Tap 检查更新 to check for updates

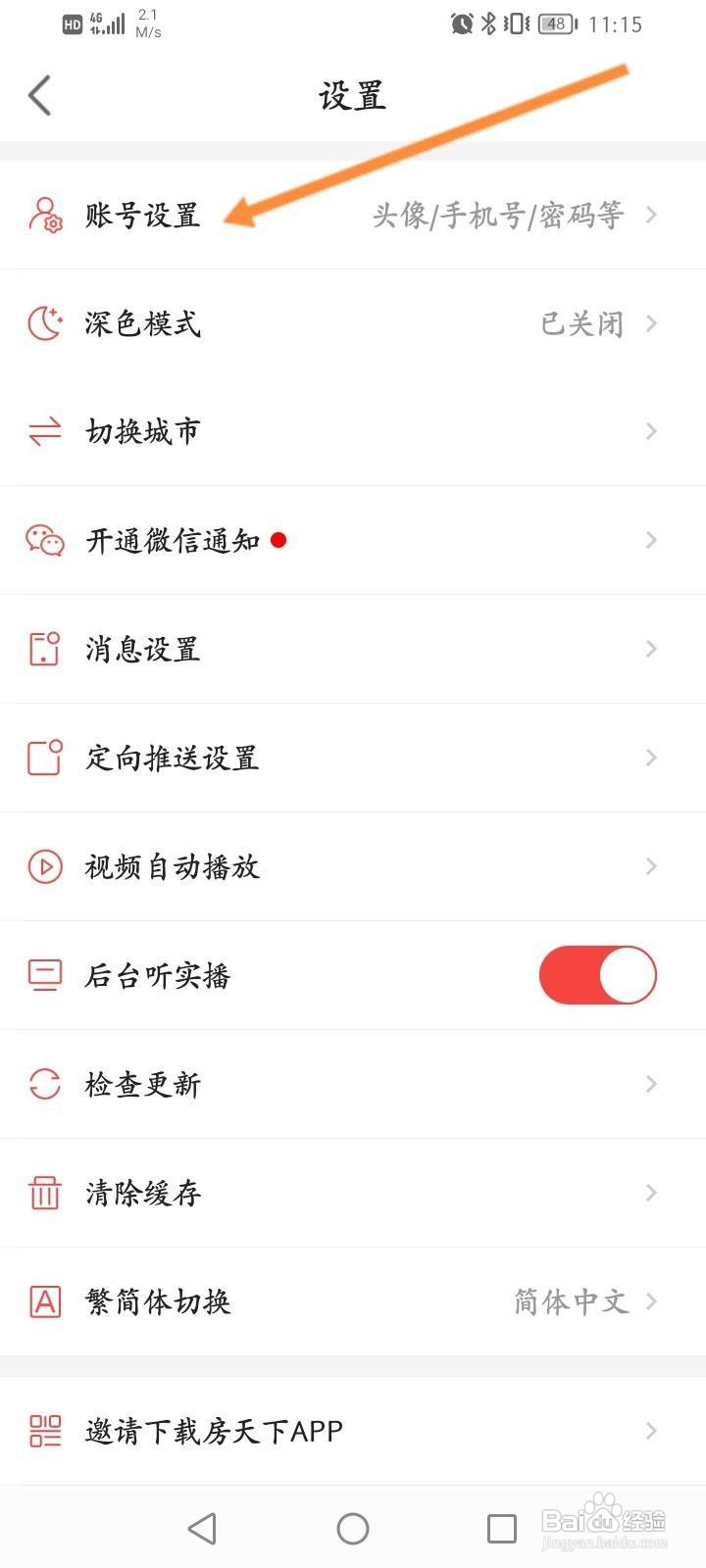point(353,1084)
